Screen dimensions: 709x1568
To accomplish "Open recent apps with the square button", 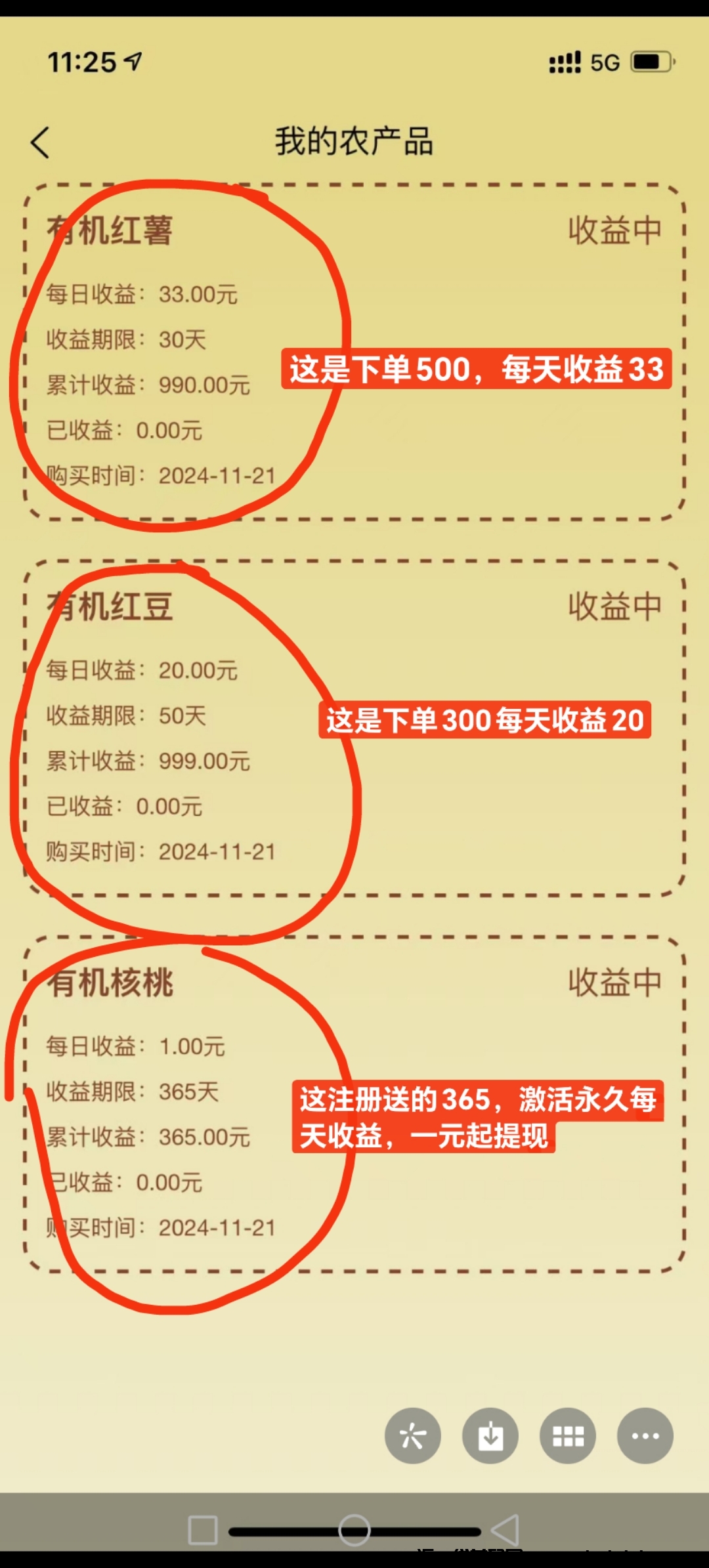I will 203,1530.
